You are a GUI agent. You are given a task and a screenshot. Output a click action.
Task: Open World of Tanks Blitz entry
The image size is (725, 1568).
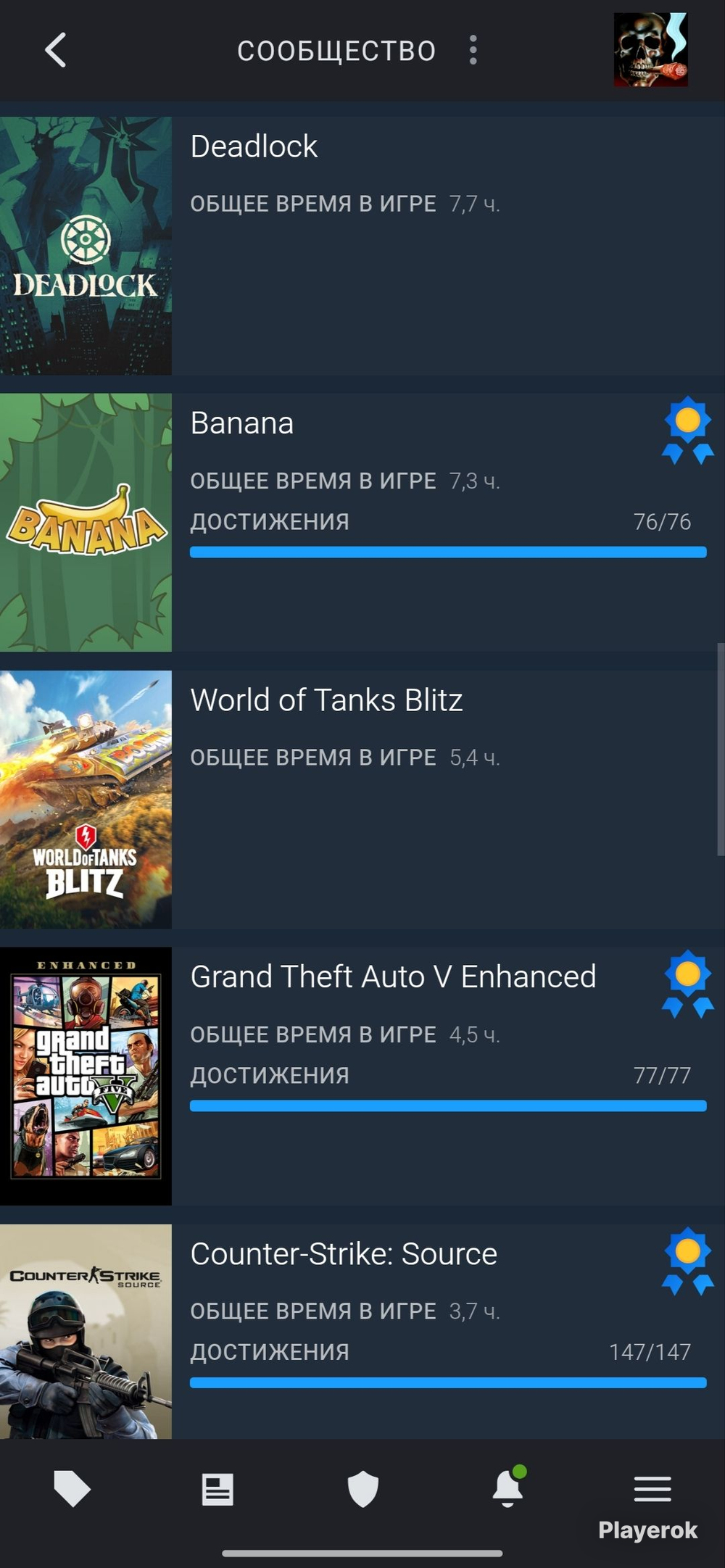coord(362,800)
